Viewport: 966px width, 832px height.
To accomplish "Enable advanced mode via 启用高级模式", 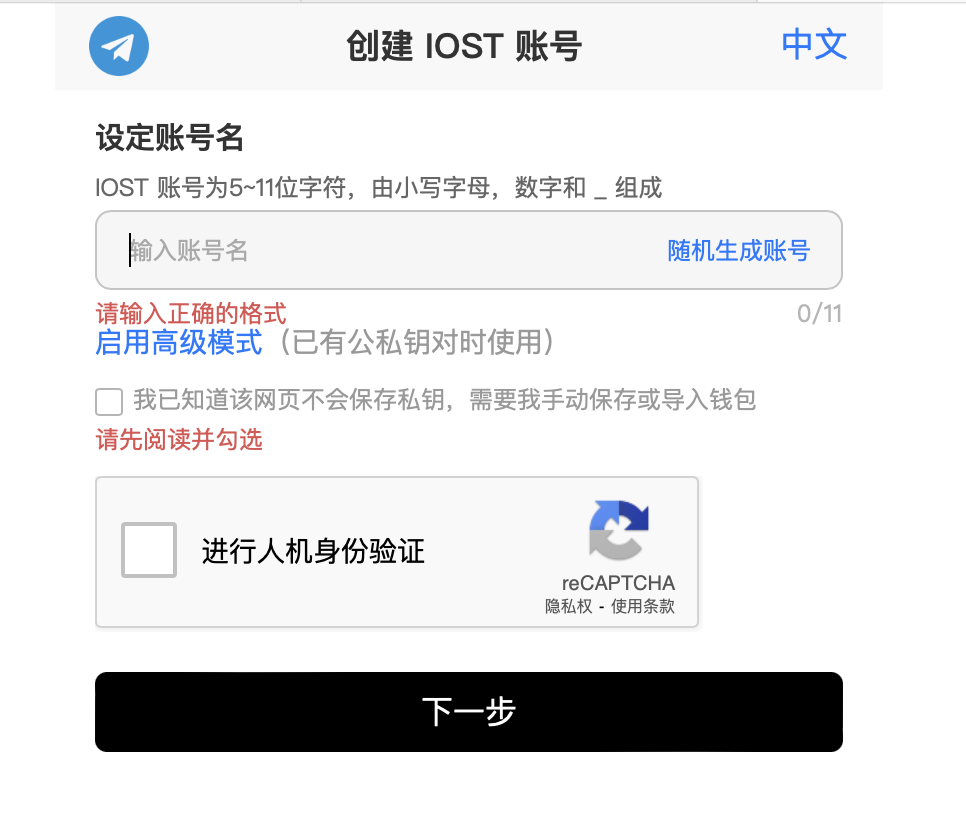I will 179,343.
